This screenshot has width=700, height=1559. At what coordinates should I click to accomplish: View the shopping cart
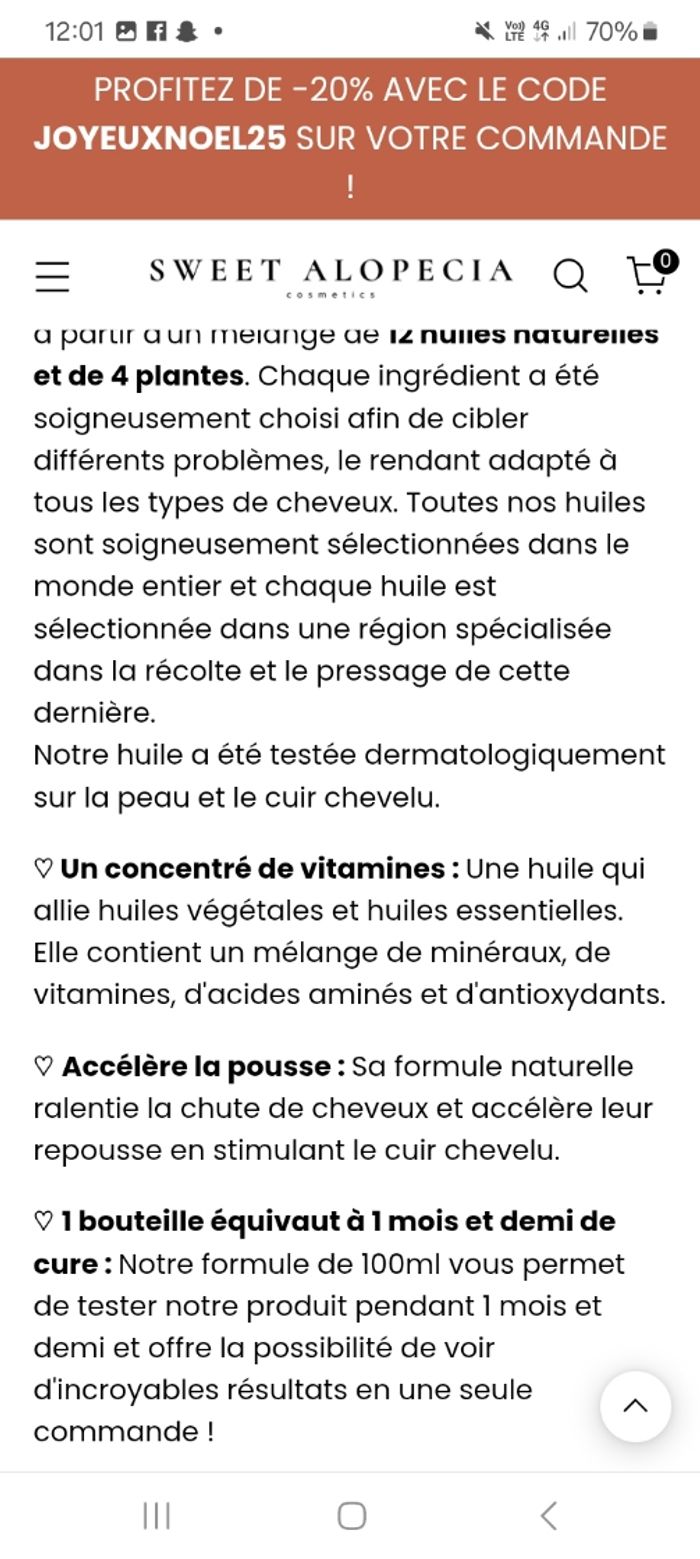(x=648, y=274)
